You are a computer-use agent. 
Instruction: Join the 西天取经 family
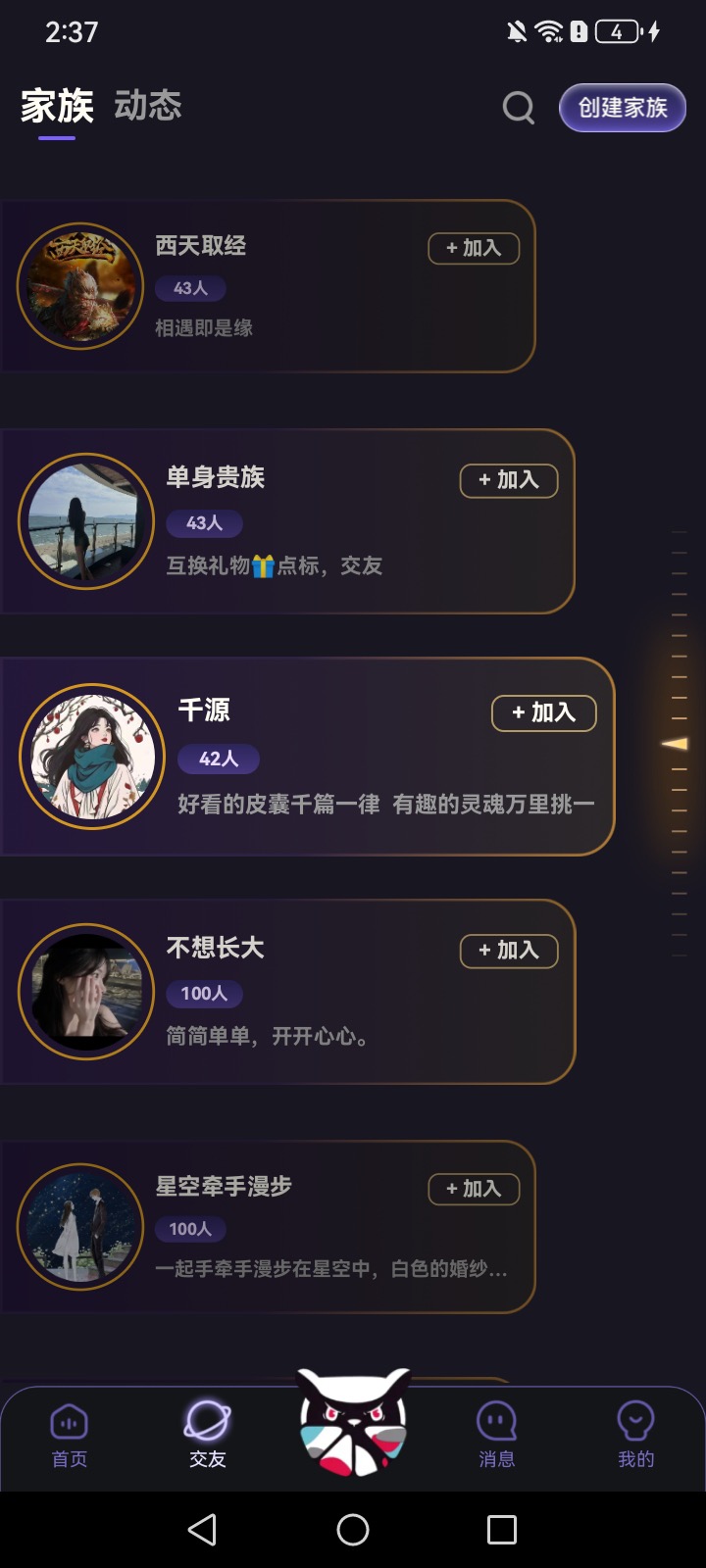pos(474,248)
